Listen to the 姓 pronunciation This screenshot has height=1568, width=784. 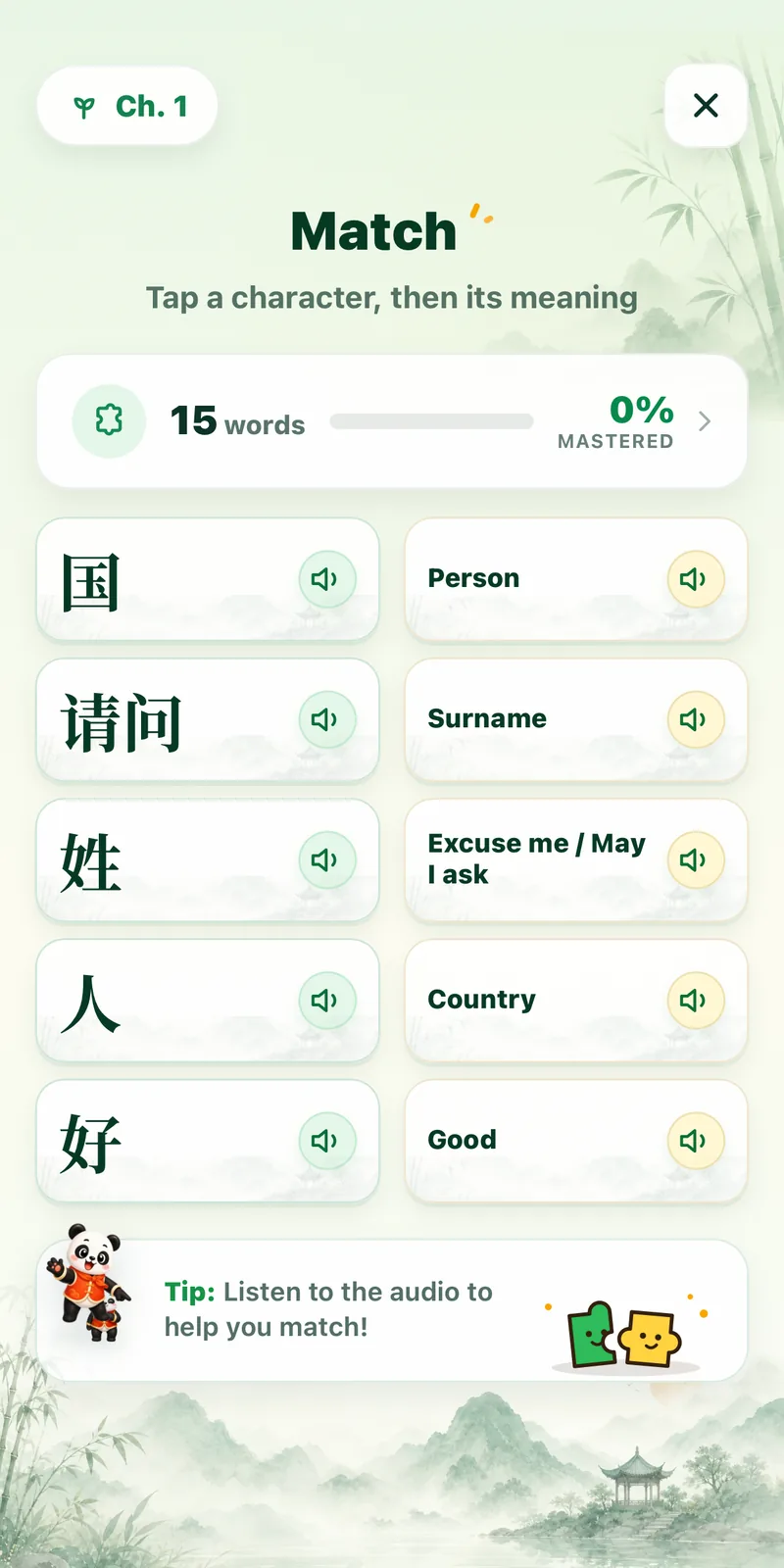[326, 859]
